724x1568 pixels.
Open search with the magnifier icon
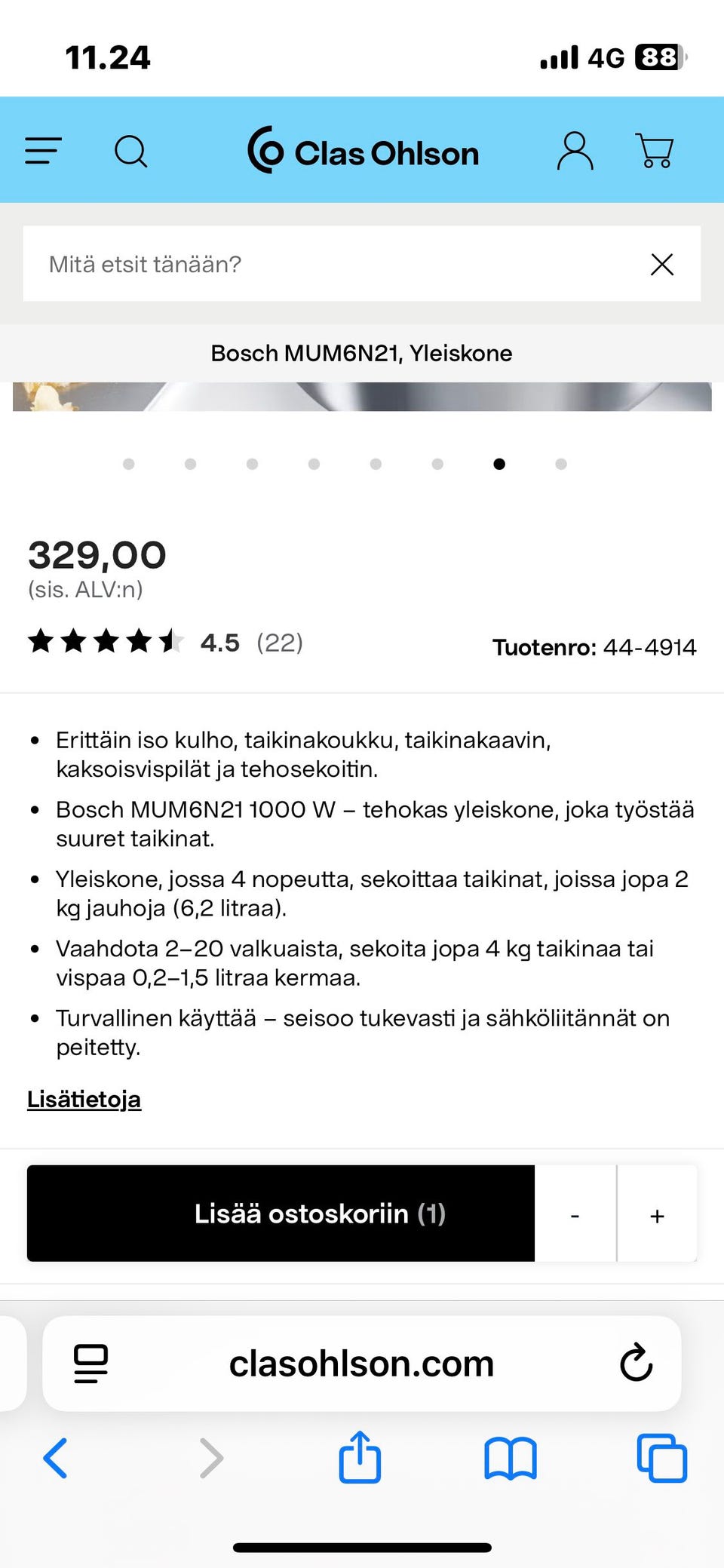coord(130,151)
